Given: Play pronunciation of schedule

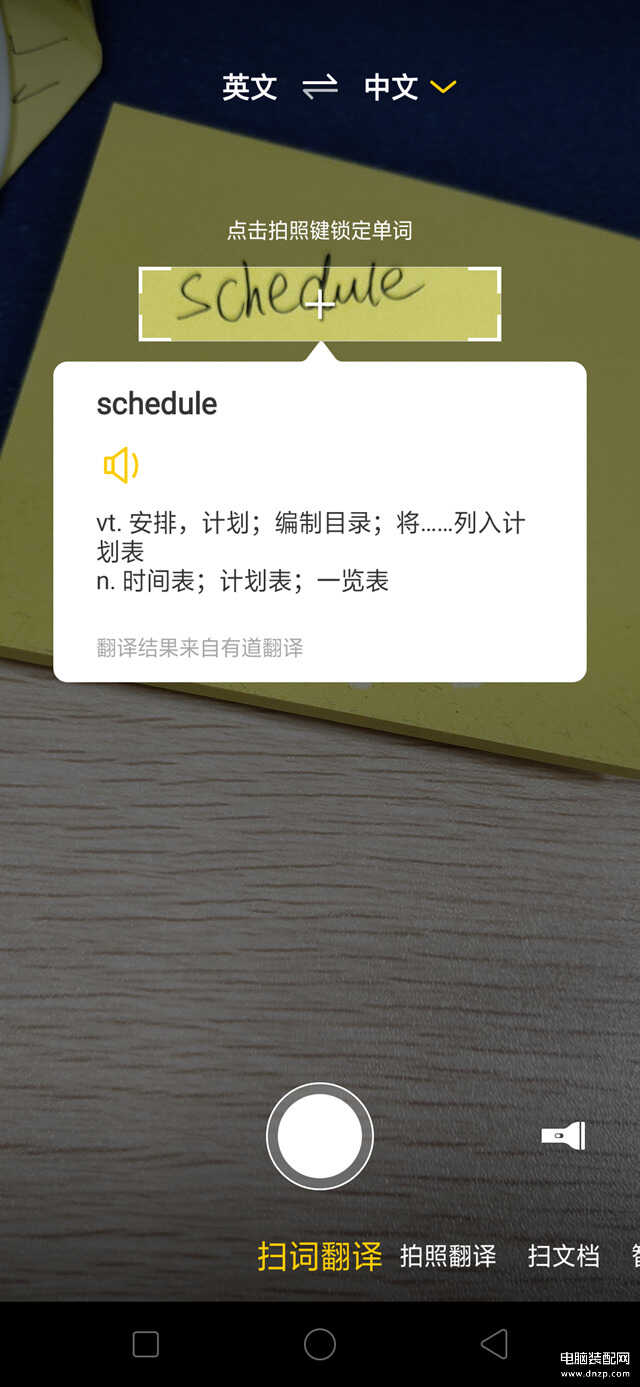Looking at the screenshot, I should coord(120,465).
